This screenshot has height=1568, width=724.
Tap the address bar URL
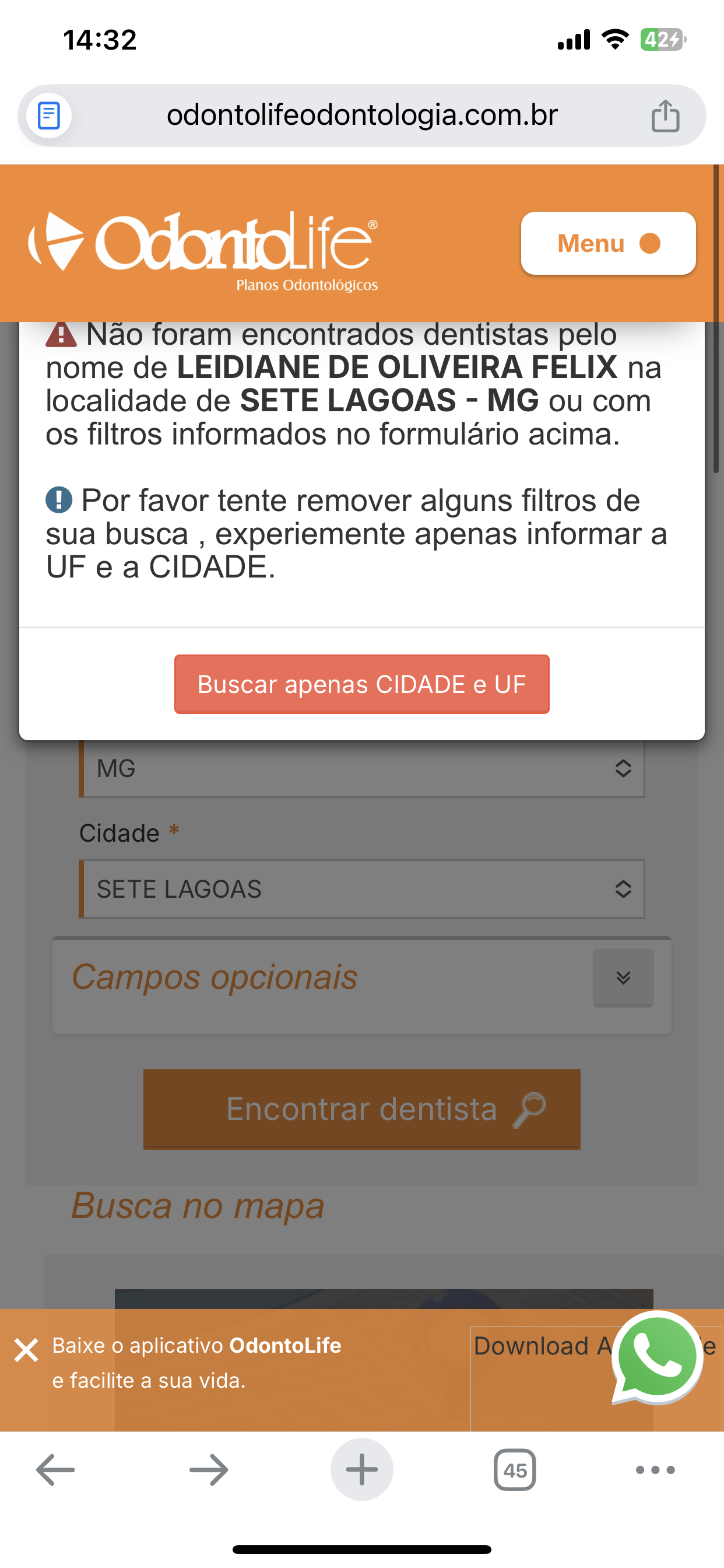pos(361,116)
